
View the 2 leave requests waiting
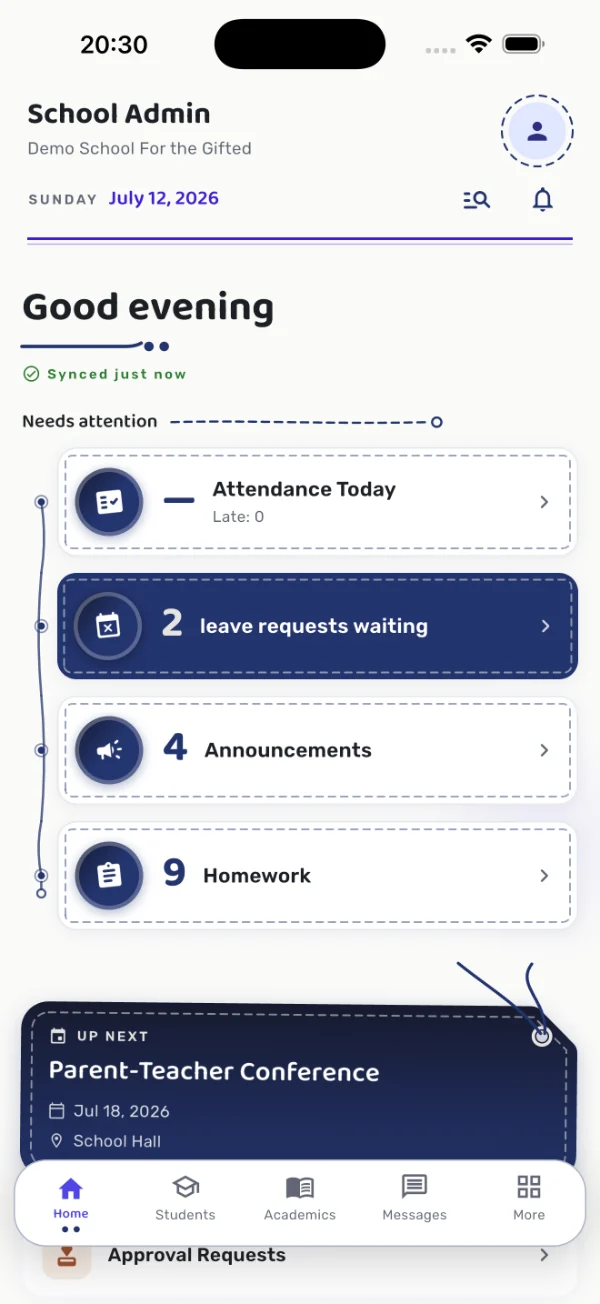[318, 626]
